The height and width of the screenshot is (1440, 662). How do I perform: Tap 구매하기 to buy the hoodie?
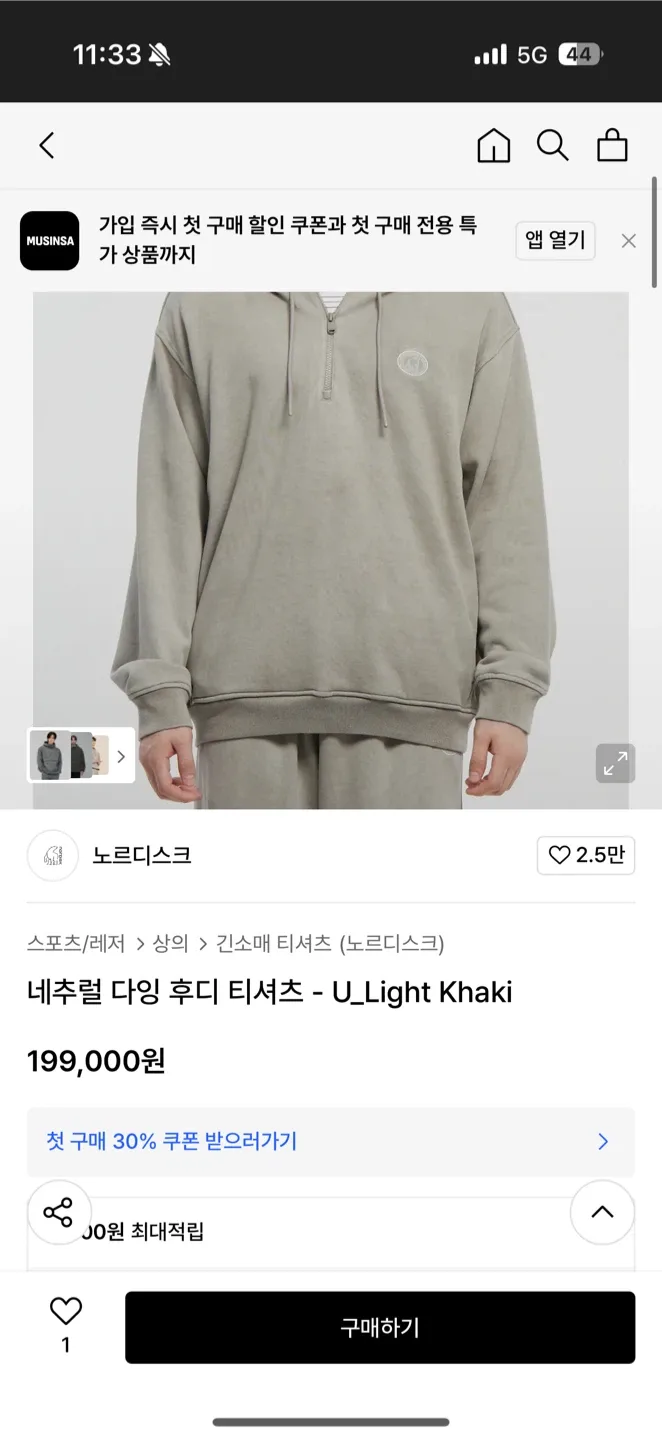pyautogui.click(x=380, y=1327)
